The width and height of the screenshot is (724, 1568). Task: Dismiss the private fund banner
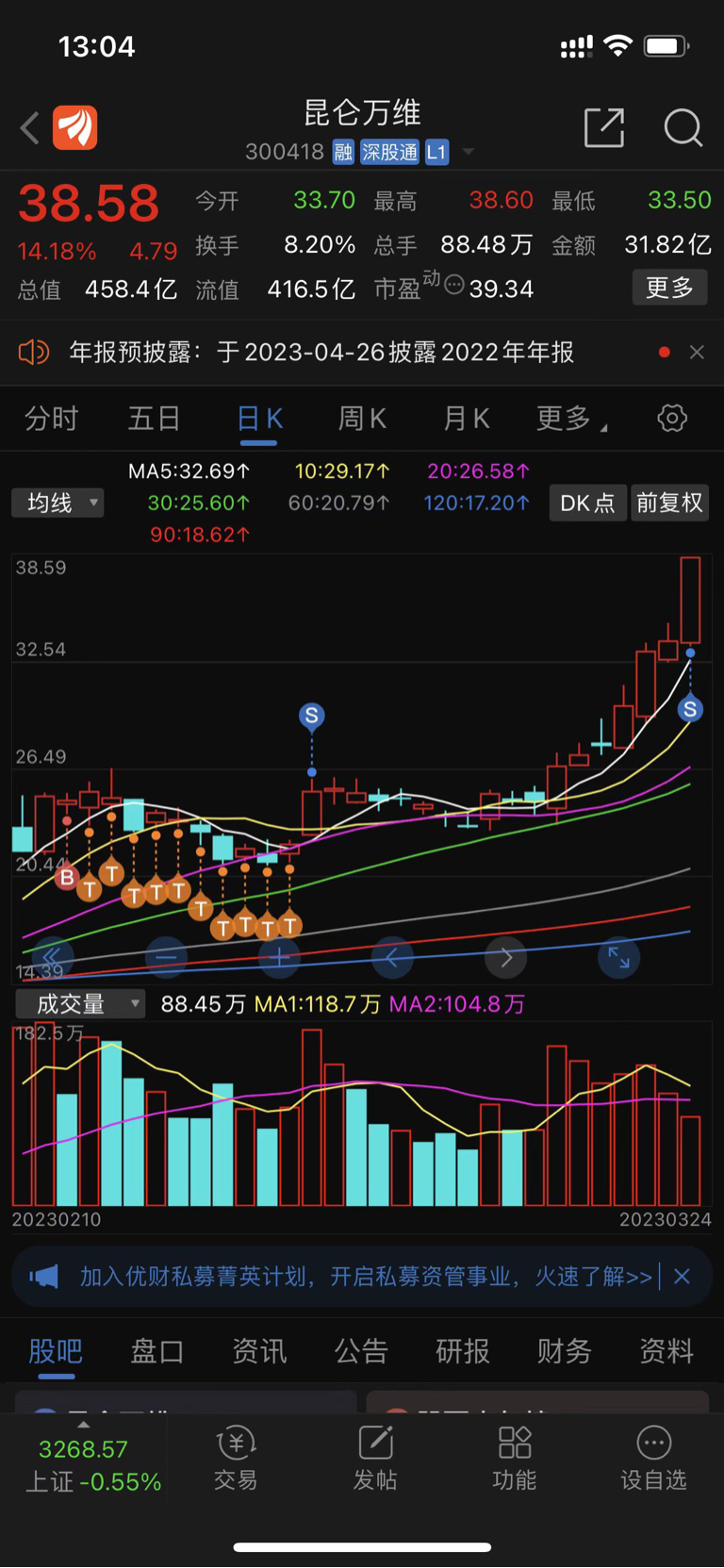[683, 1276]
